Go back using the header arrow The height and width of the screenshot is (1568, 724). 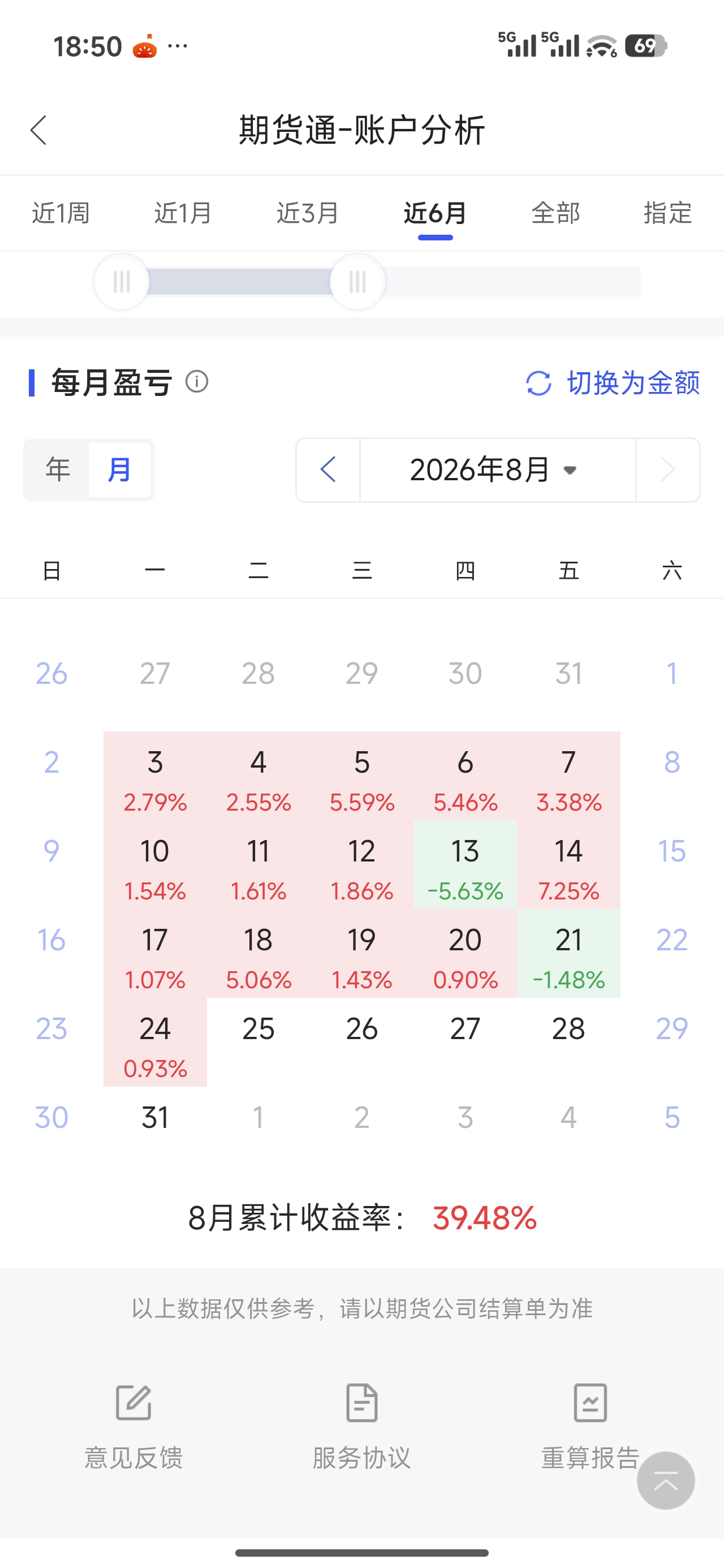(38, 130)
